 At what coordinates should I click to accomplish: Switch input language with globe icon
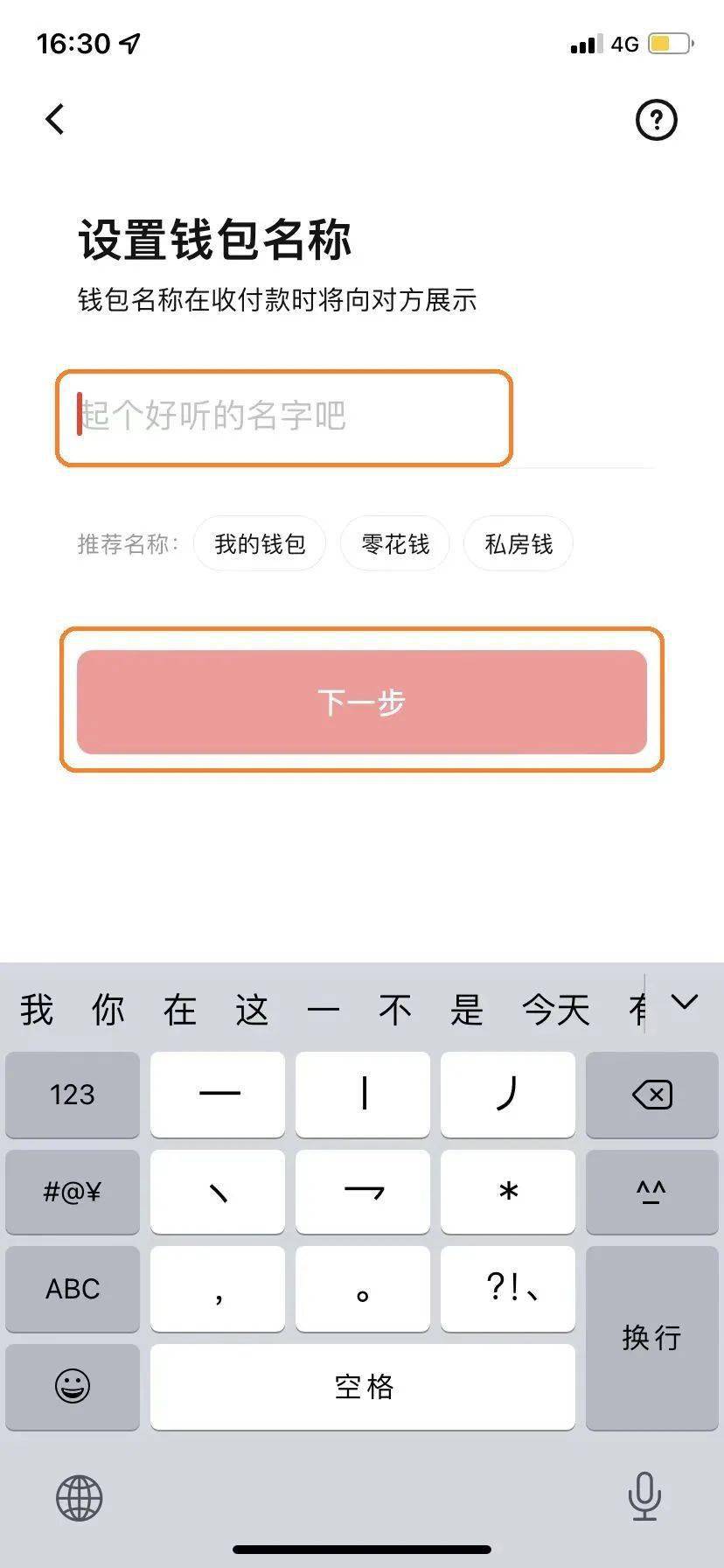pyautogui.click(x=79, y=1498)
